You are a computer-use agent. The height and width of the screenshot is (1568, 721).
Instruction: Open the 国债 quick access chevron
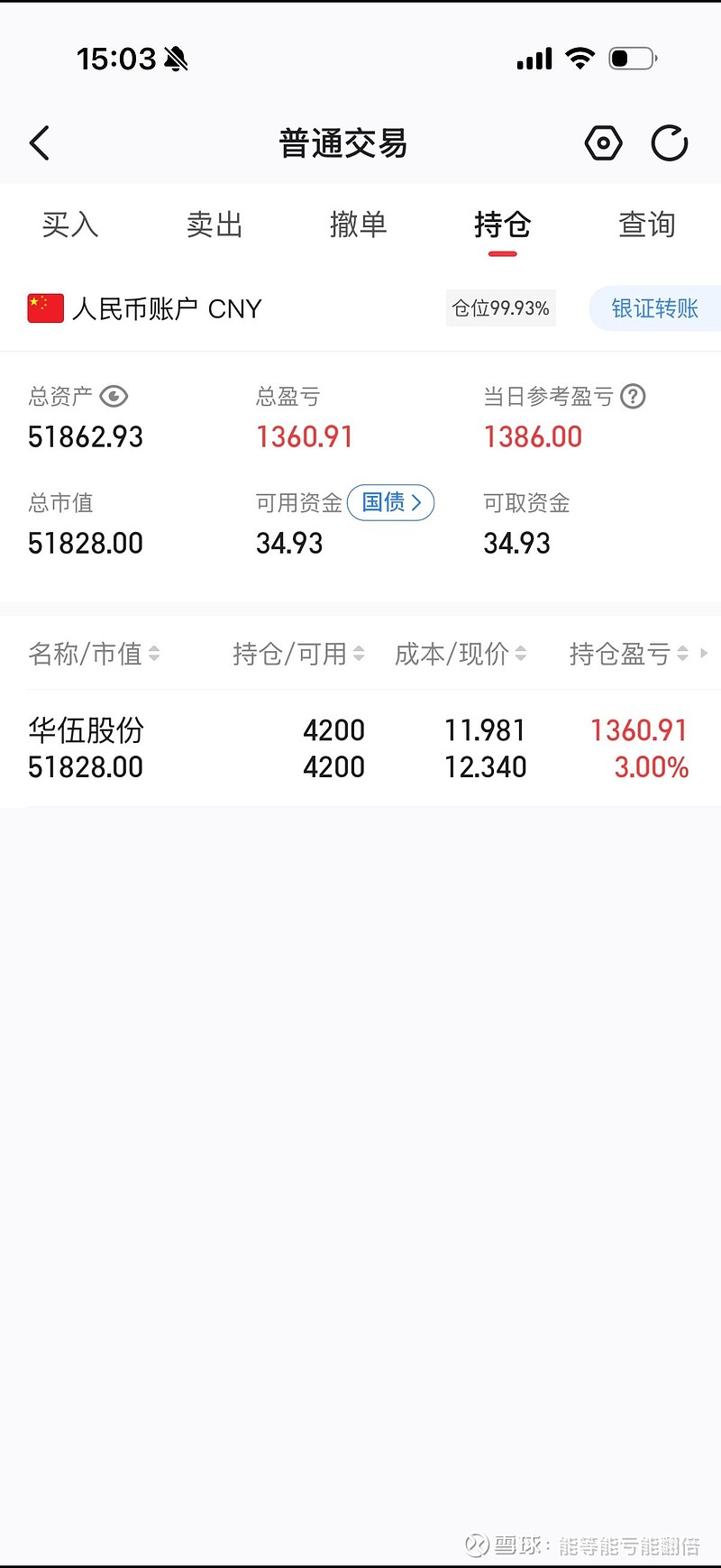click(391, 502)
